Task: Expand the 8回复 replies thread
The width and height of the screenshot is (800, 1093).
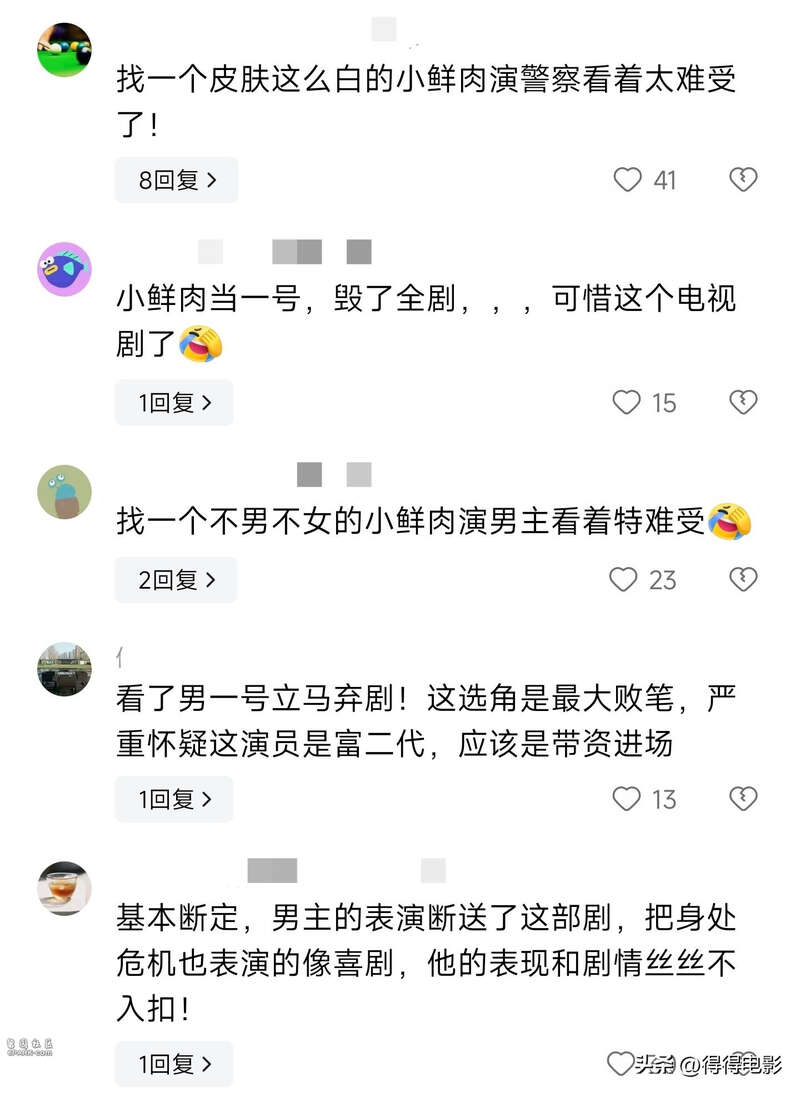Action: [x=176, y=180]
